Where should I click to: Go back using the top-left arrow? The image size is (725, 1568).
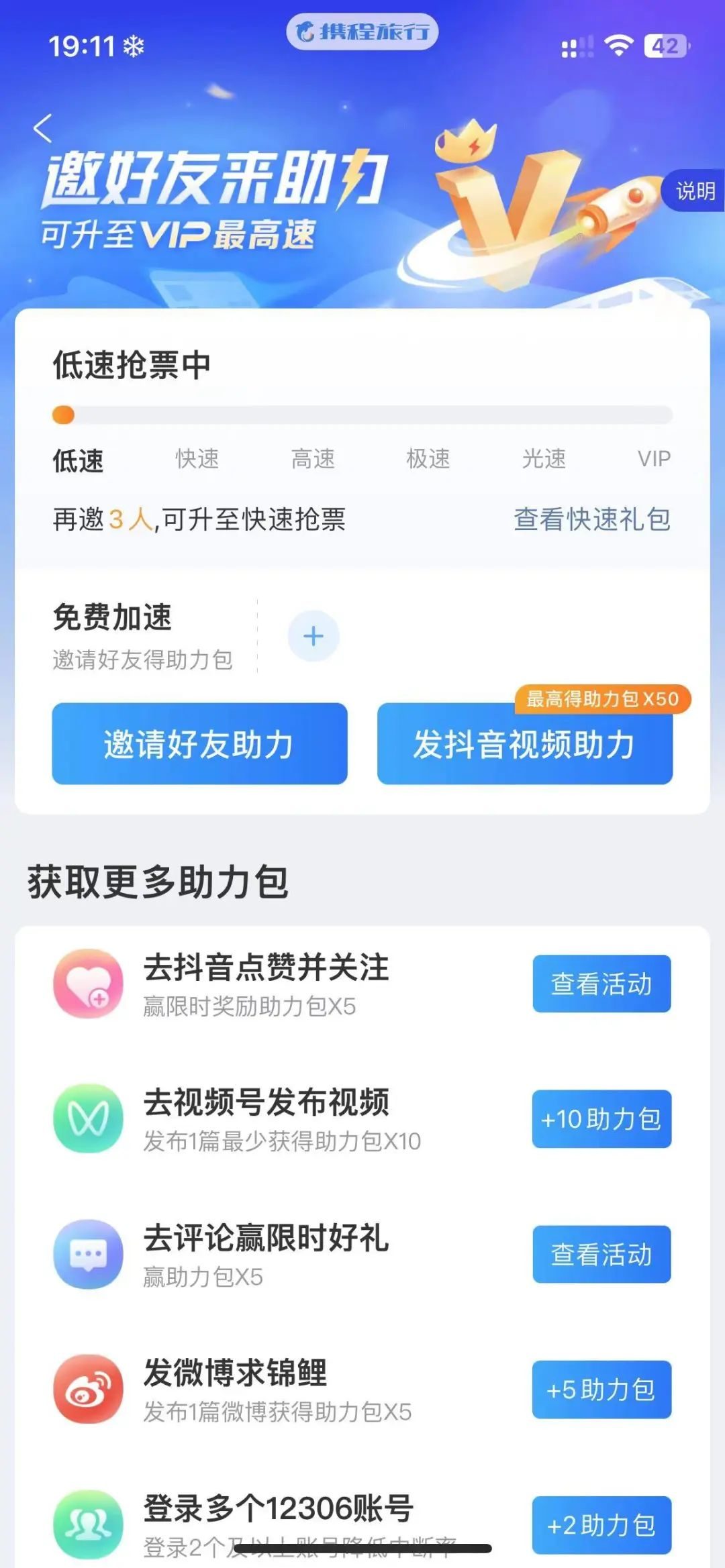tap(43, 128)
